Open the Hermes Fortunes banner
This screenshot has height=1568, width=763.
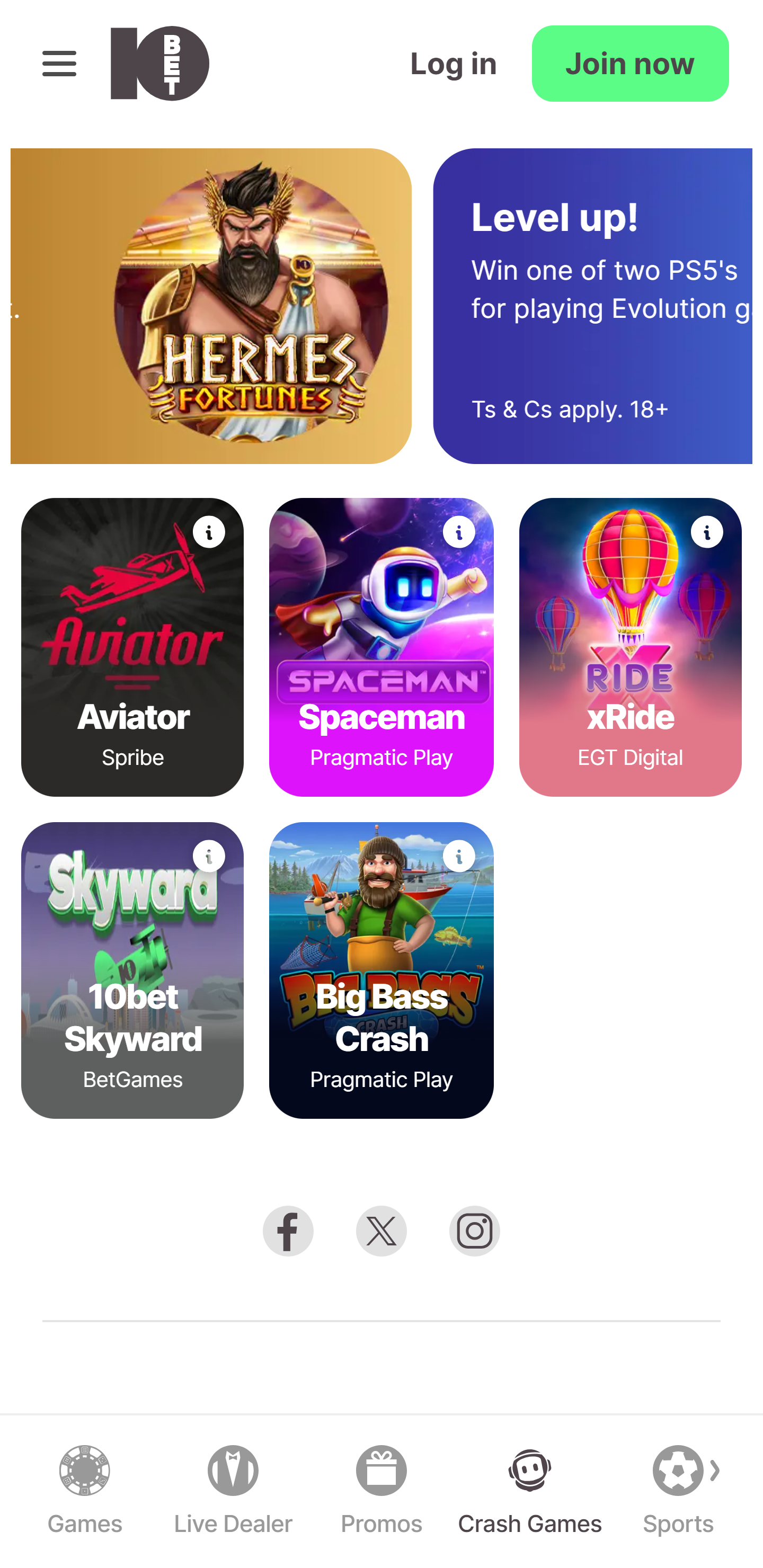click(211, 306)
